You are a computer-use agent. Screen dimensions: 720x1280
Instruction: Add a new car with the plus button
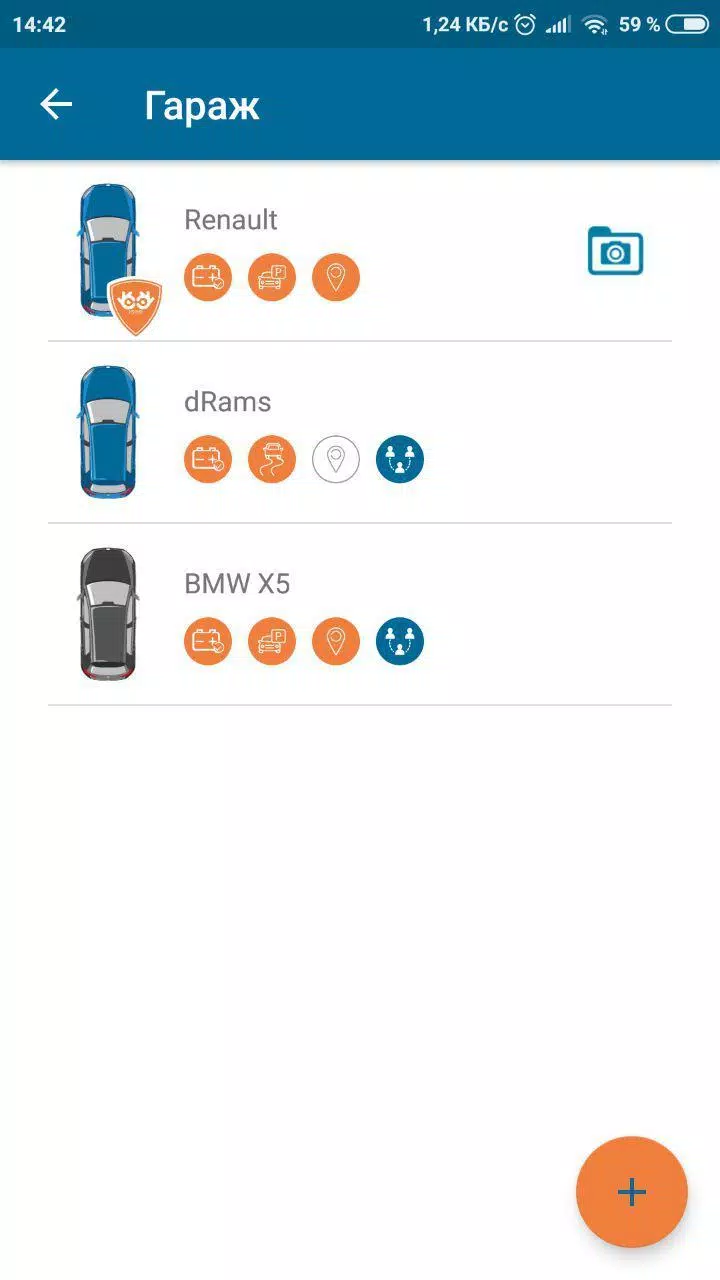coord(631,1191)
